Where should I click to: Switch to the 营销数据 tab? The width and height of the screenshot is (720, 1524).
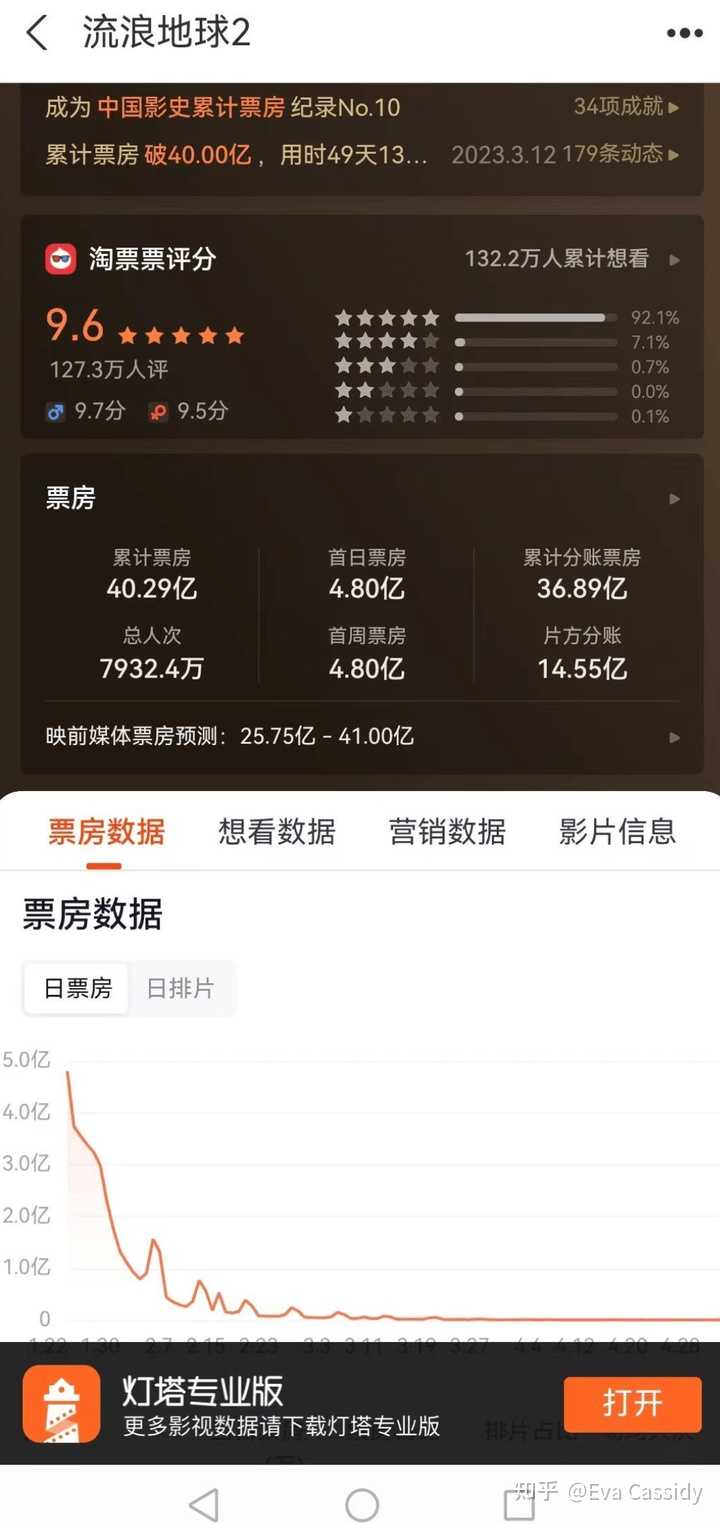tap(447, 831)
